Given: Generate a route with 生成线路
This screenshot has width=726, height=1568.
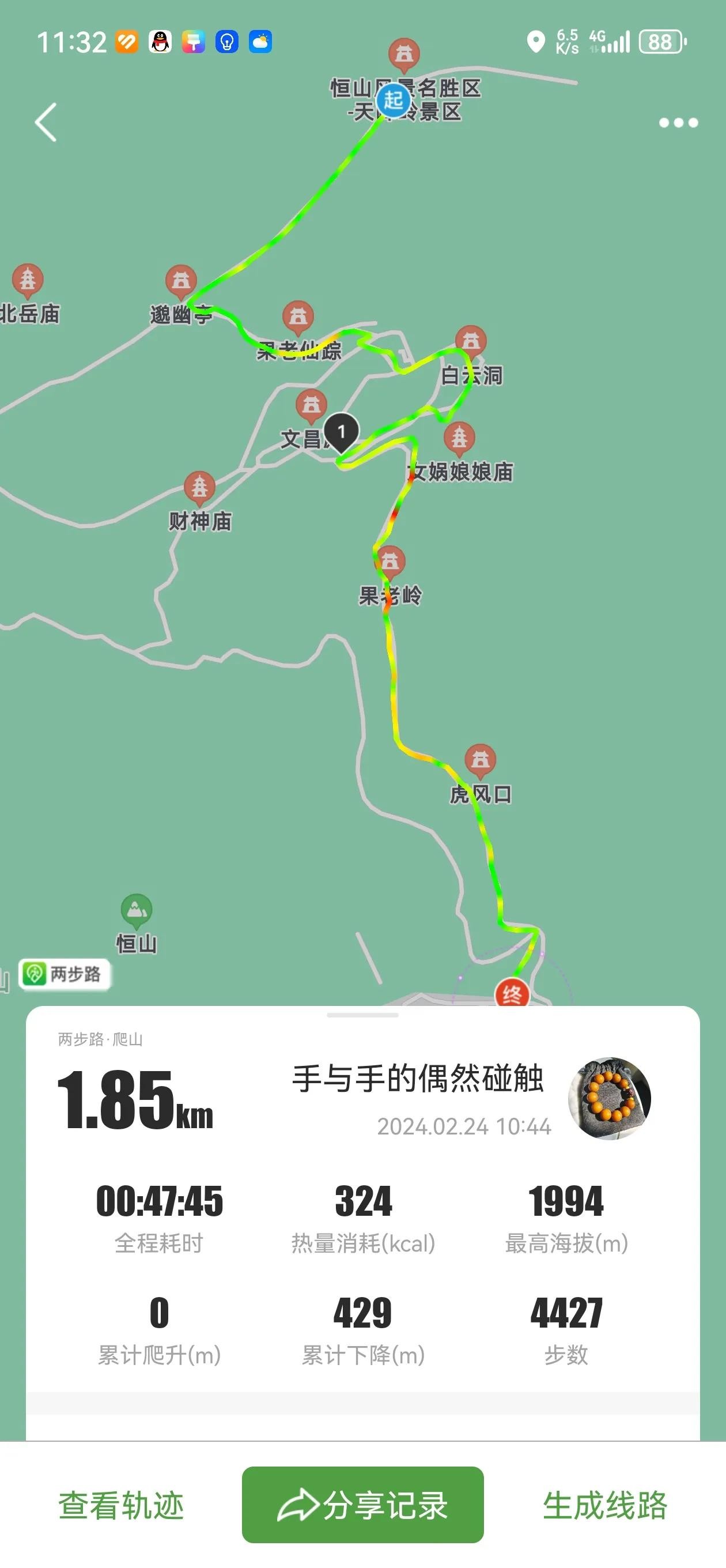Looking at the screenshot, I should click(x=605, y=1505).
